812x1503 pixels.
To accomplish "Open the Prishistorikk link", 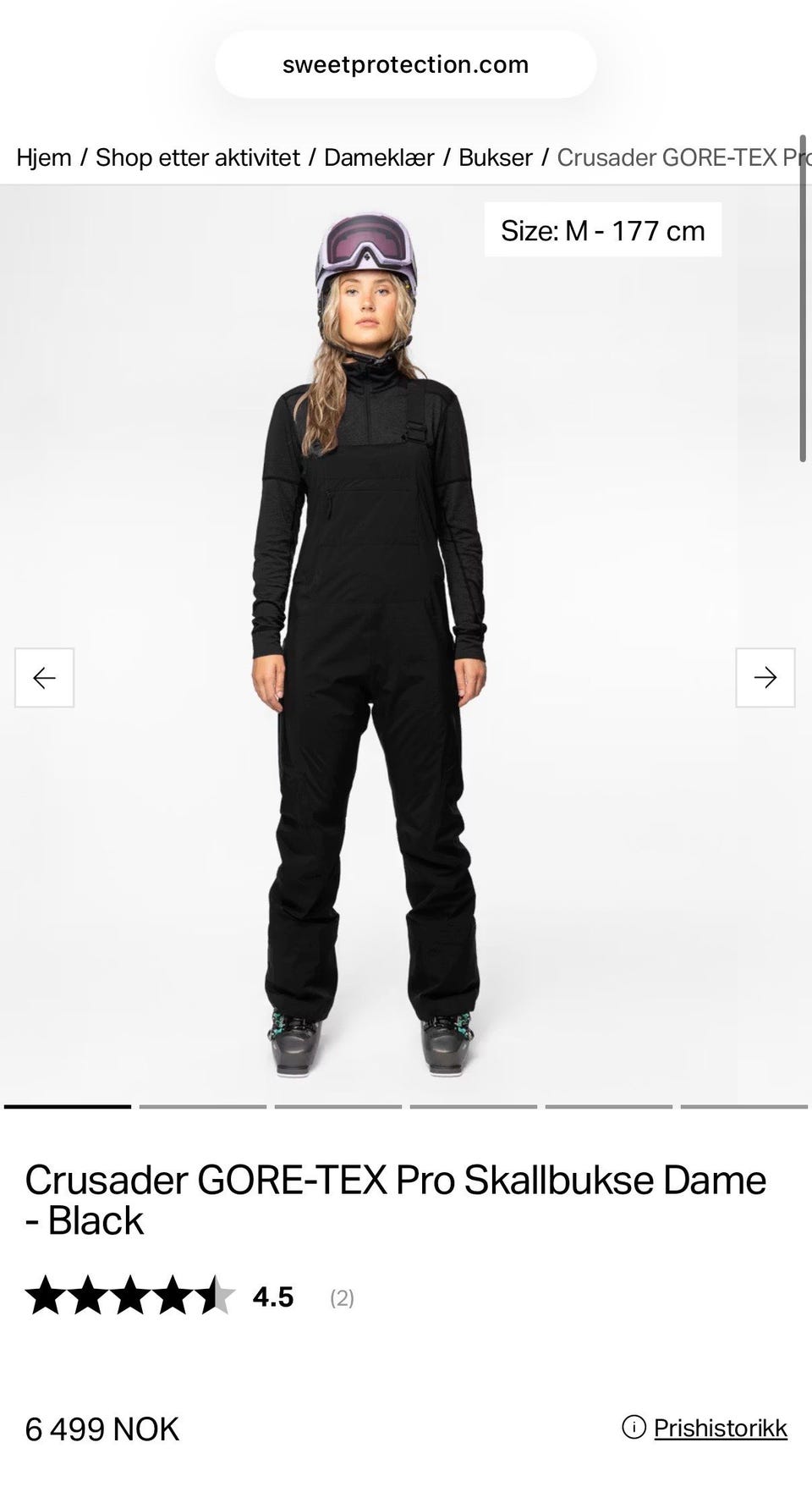I will tap(720, 1428).
